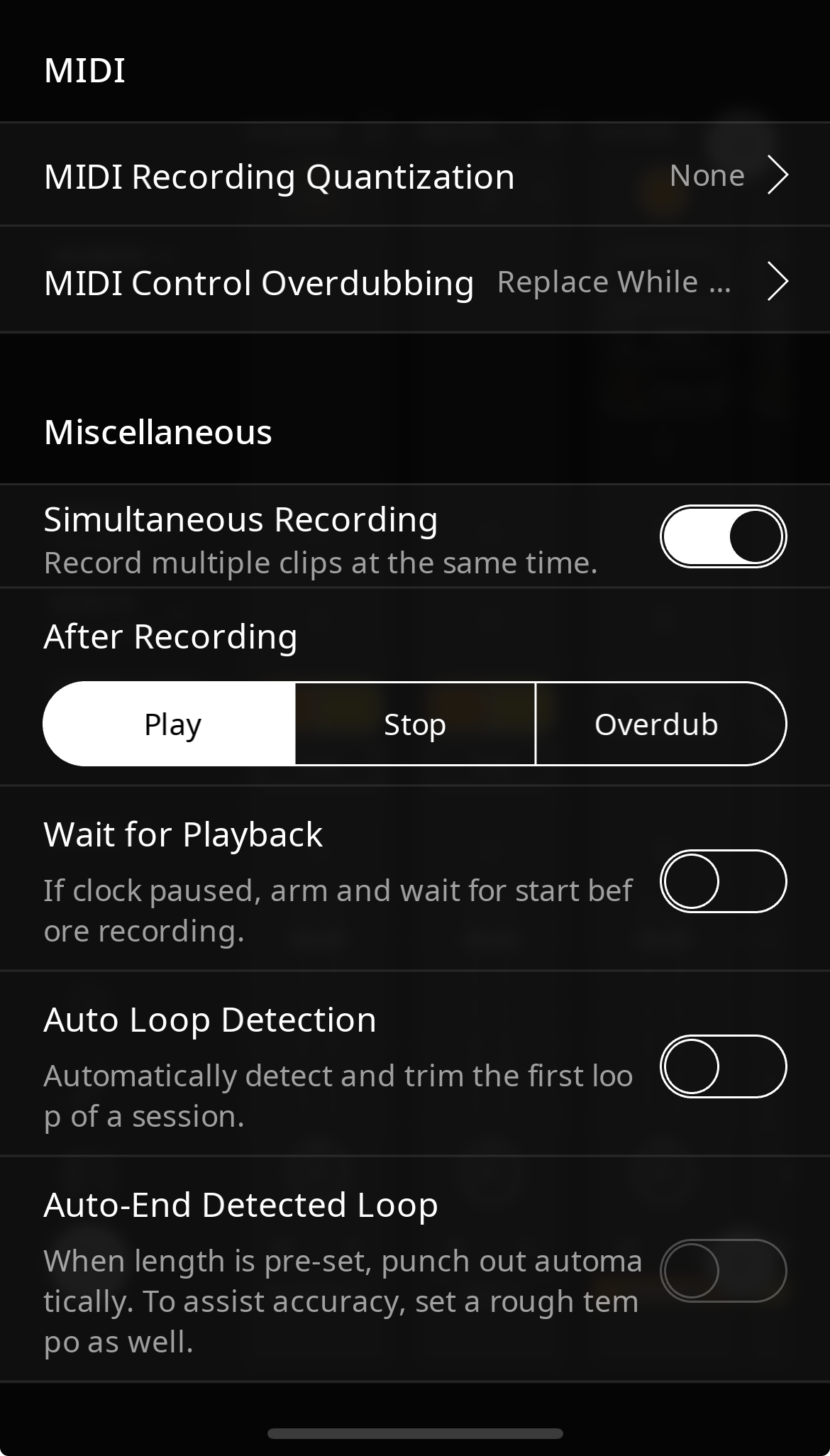The image size is (830, 1456).
Task: Open MIDI Control Overdubbing options
Action: click(415, 281)
